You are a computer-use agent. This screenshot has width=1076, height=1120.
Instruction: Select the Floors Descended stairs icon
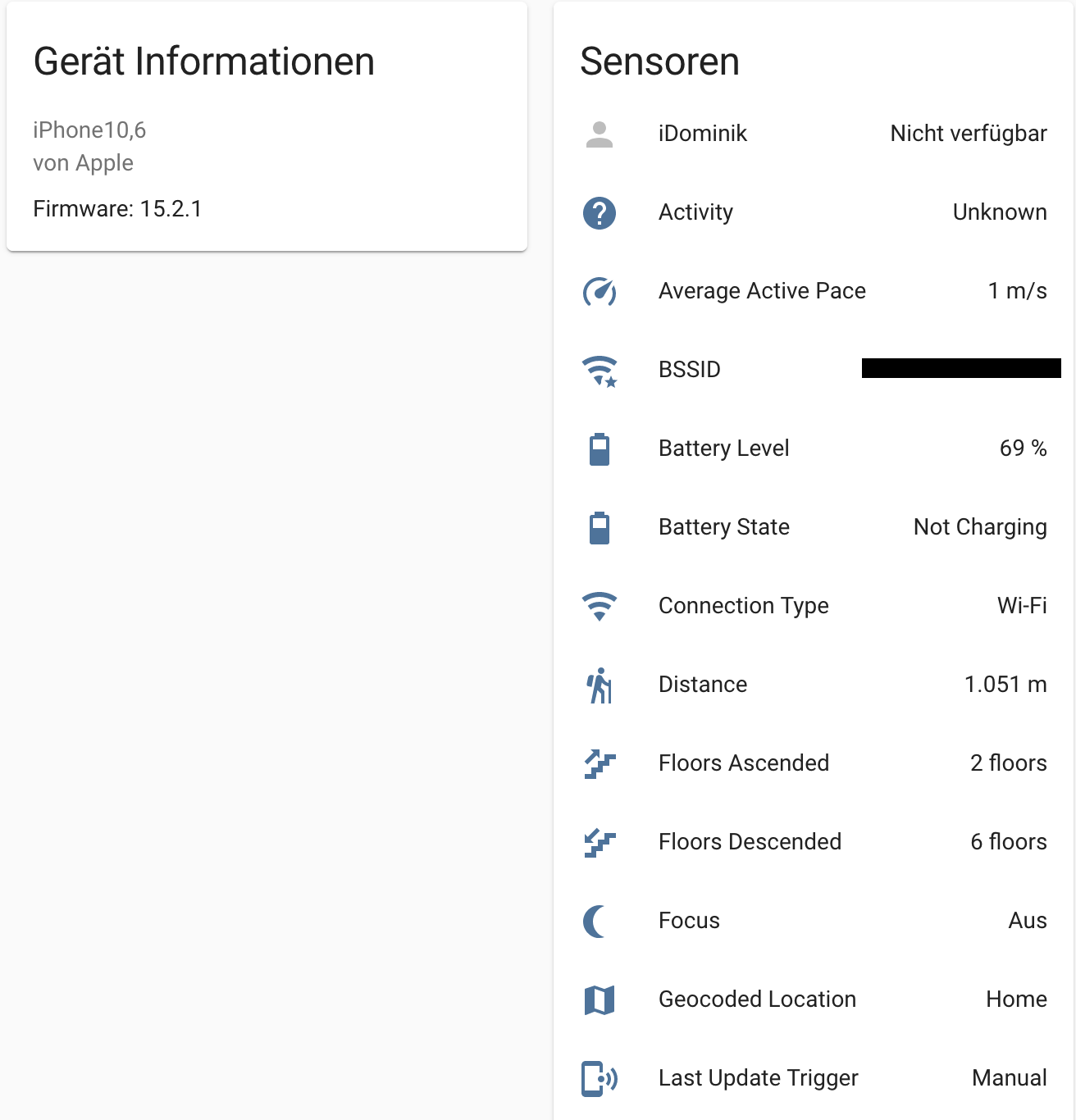click(x=600, y=842)
